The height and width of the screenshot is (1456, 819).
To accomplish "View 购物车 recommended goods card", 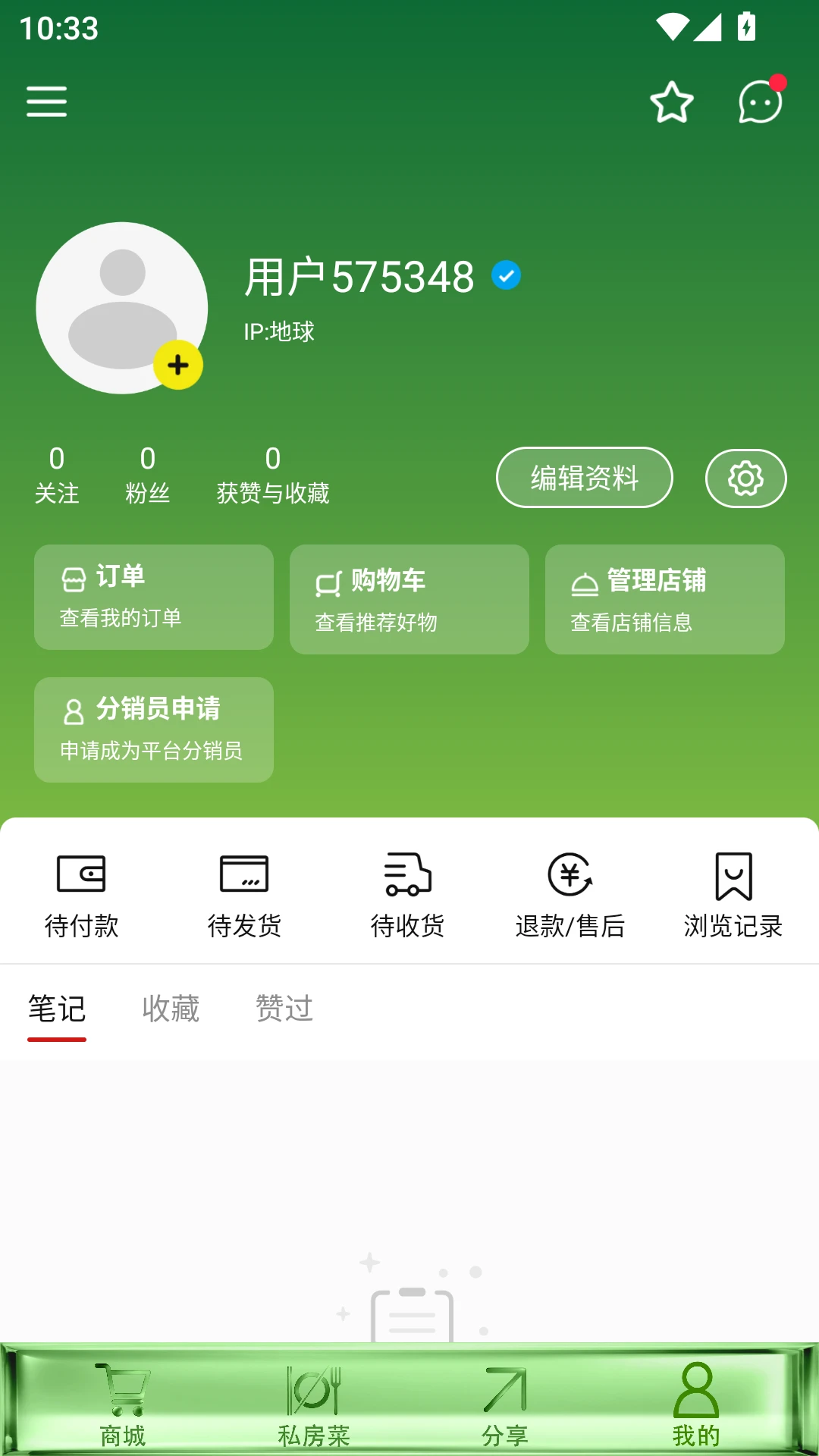I will pos(409,599).
